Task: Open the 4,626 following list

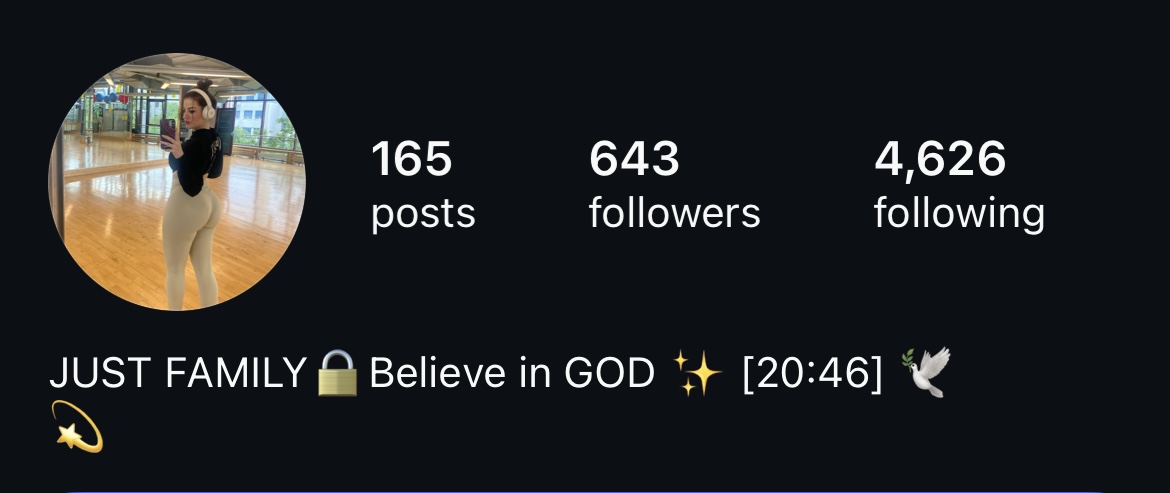Action: pyautogui.click(x=958, y=186)
